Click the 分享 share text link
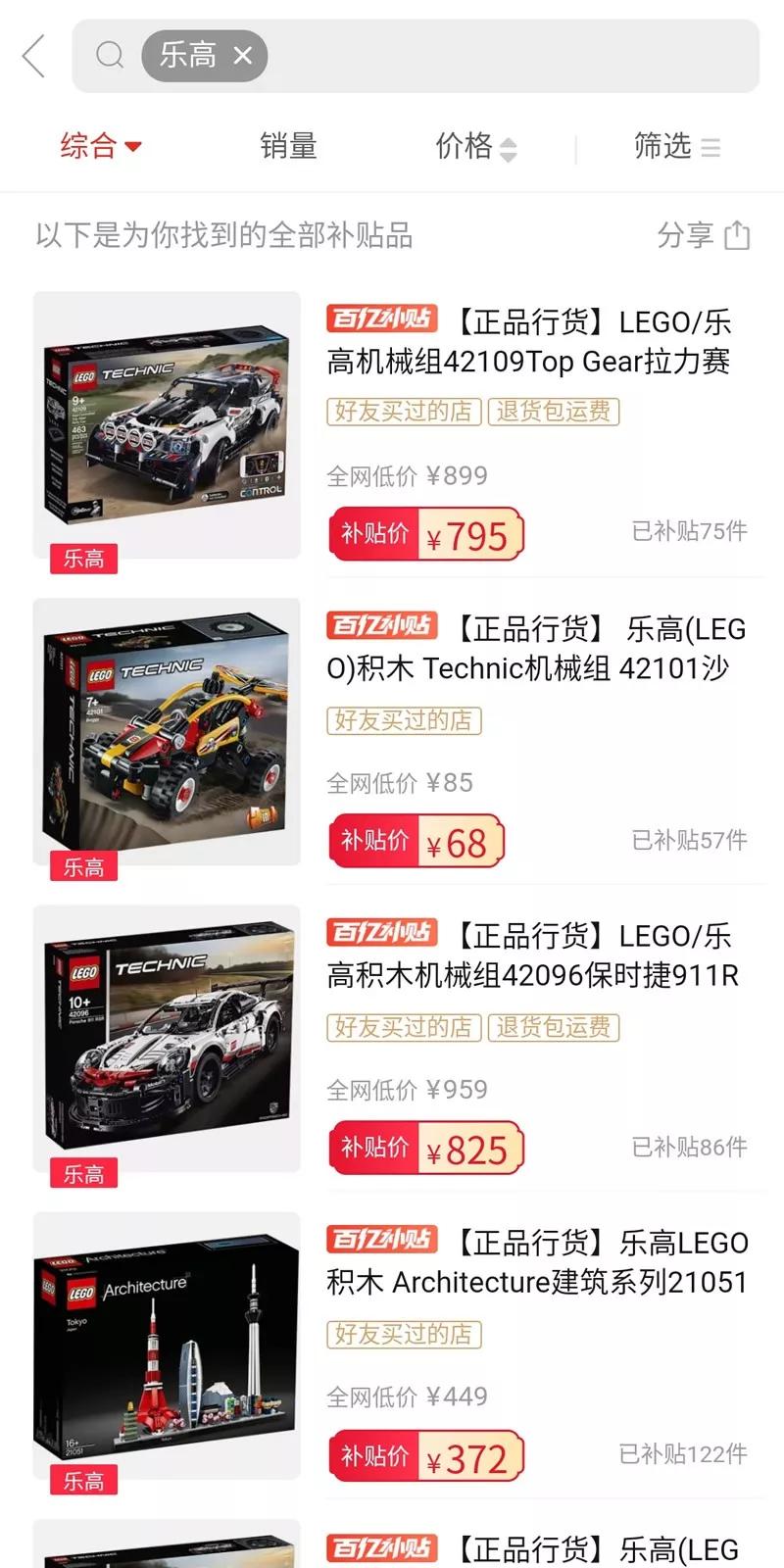 click(x=686, y=235)
